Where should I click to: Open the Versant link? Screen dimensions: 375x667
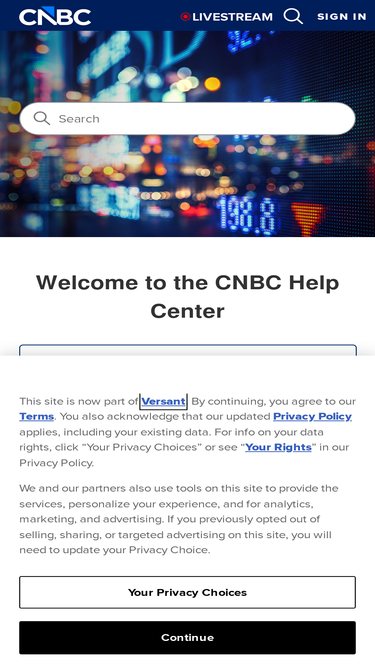tap(163, 401)
